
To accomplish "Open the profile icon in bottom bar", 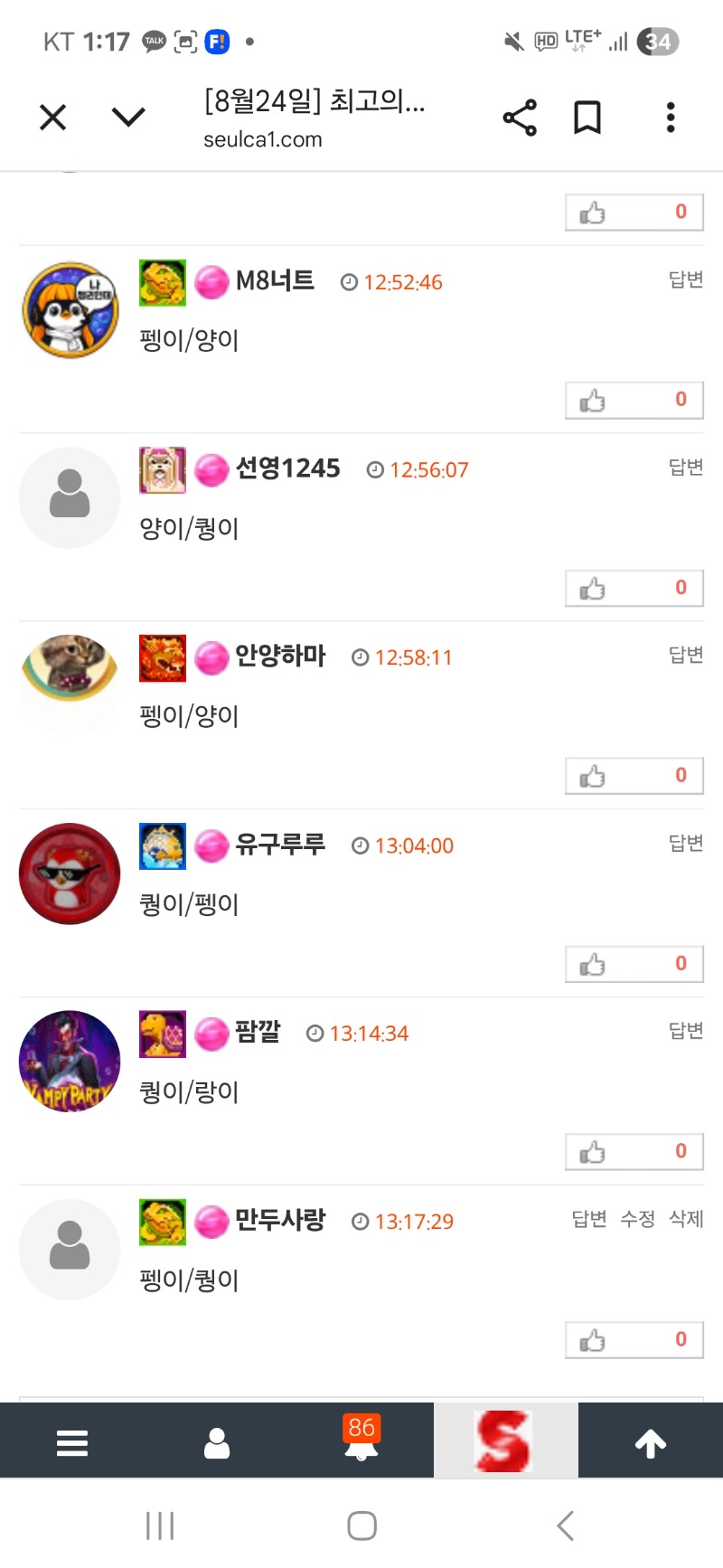I will click(217, 1442).
